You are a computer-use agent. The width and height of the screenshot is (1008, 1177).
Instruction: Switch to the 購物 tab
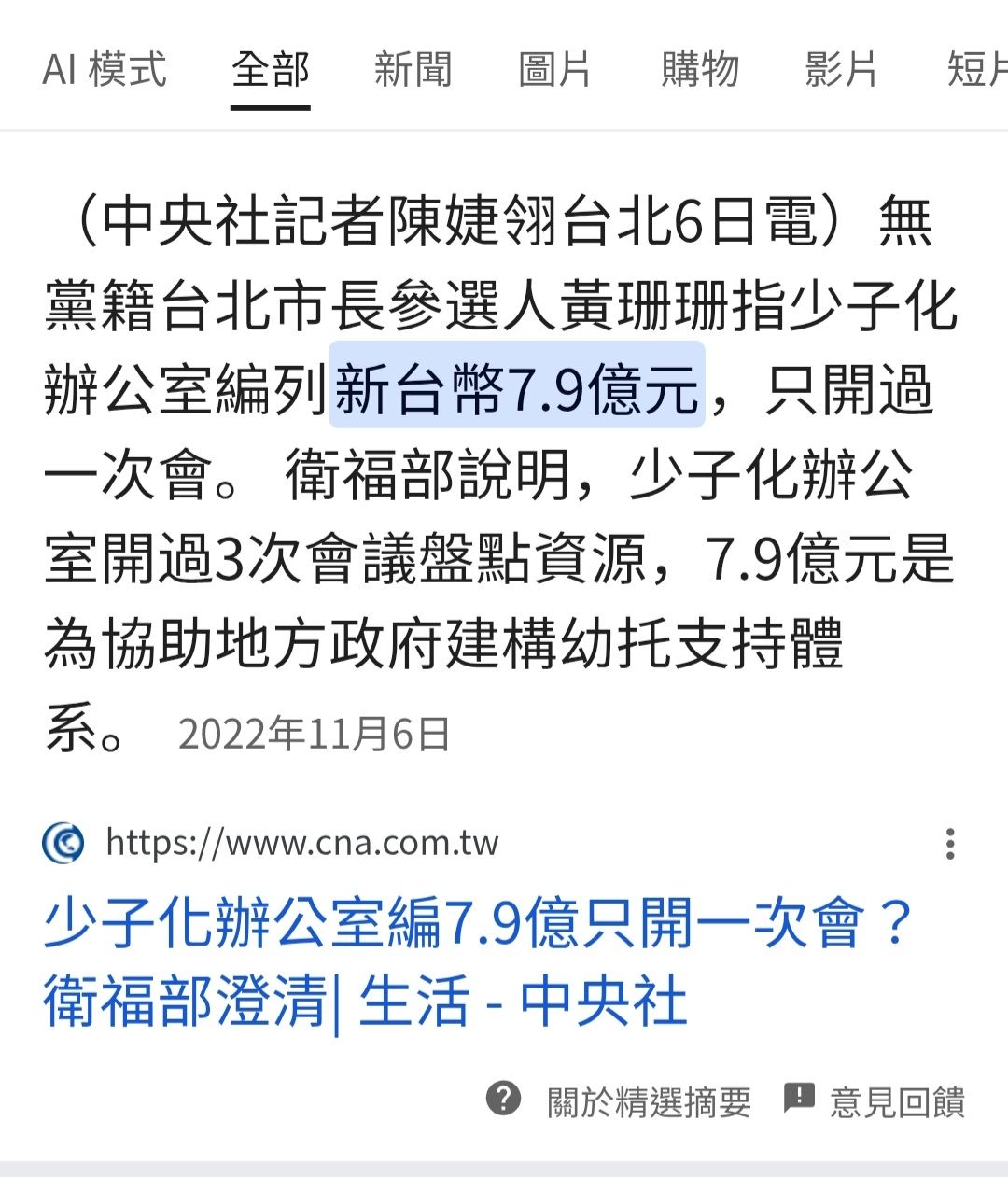pos(699,70)
